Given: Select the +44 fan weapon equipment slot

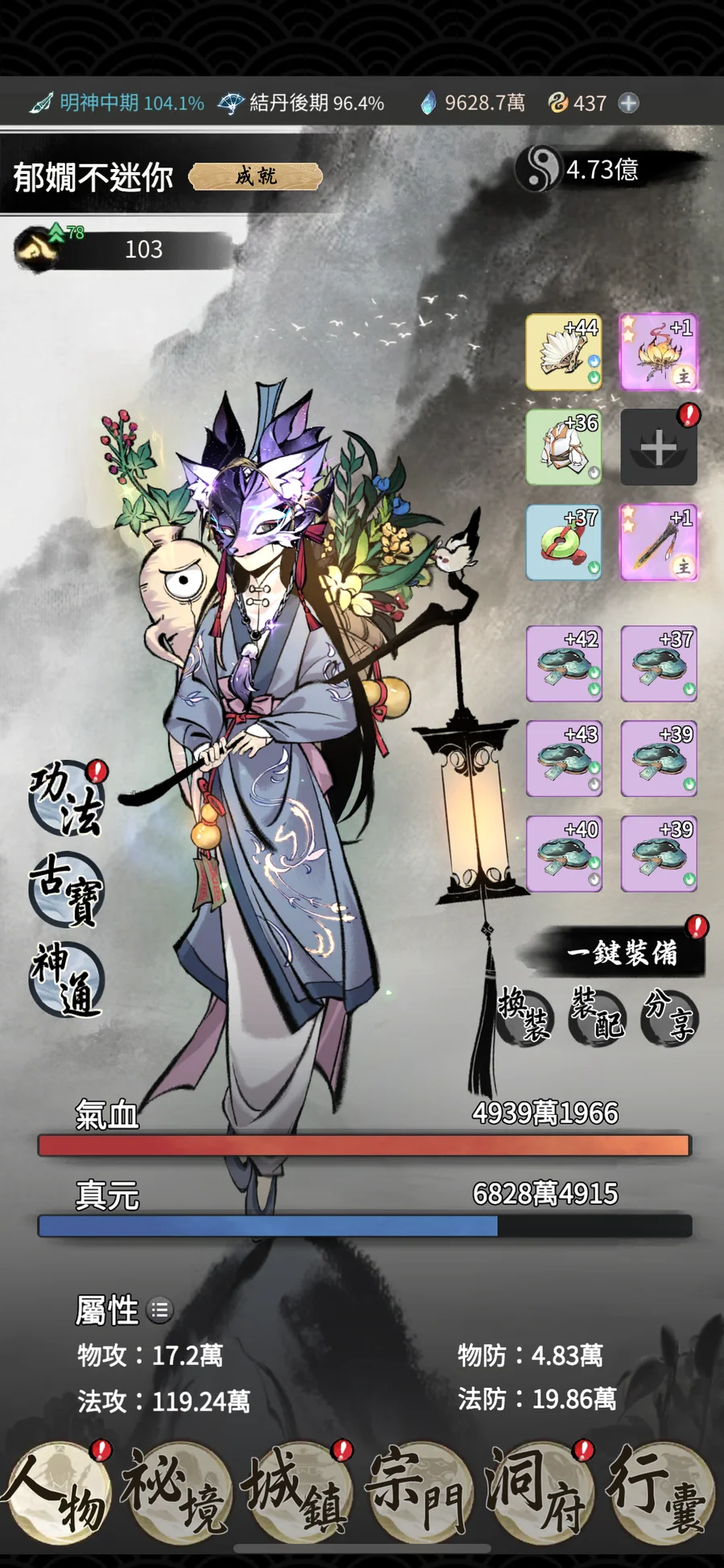Looking at the screenshot, I should pos(563,353).
